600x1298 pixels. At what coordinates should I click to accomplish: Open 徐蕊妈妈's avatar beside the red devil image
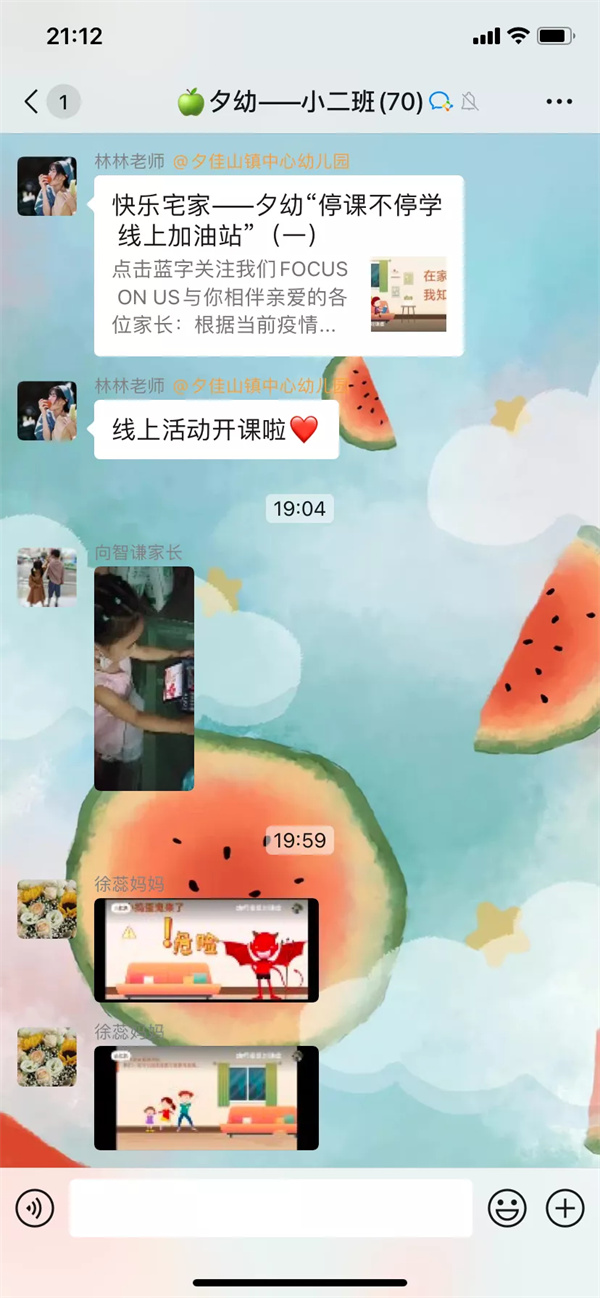coord(47,909)
